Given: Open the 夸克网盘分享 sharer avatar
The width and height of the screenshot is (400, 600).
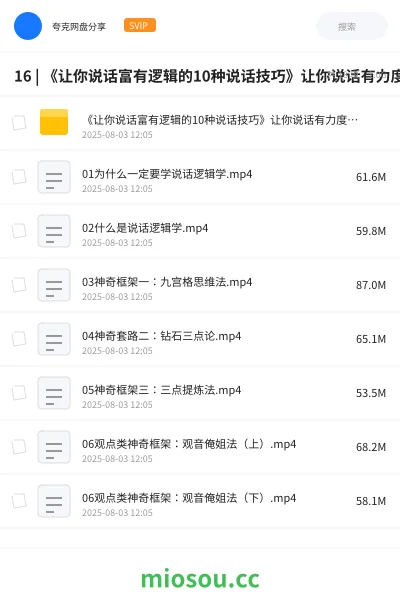Looking at the screenshot, I should point(28,26).
